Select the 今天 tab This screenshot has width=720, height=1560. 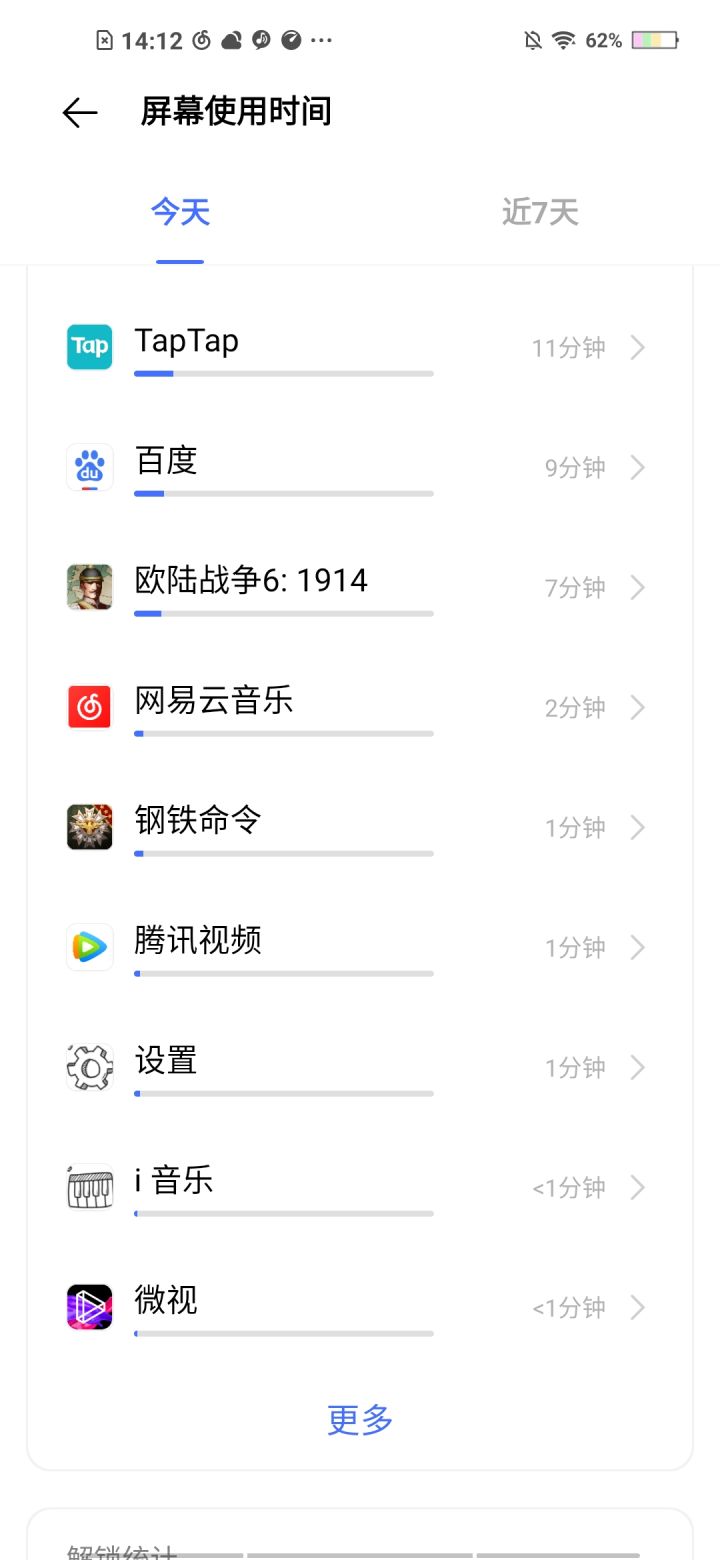180,213
